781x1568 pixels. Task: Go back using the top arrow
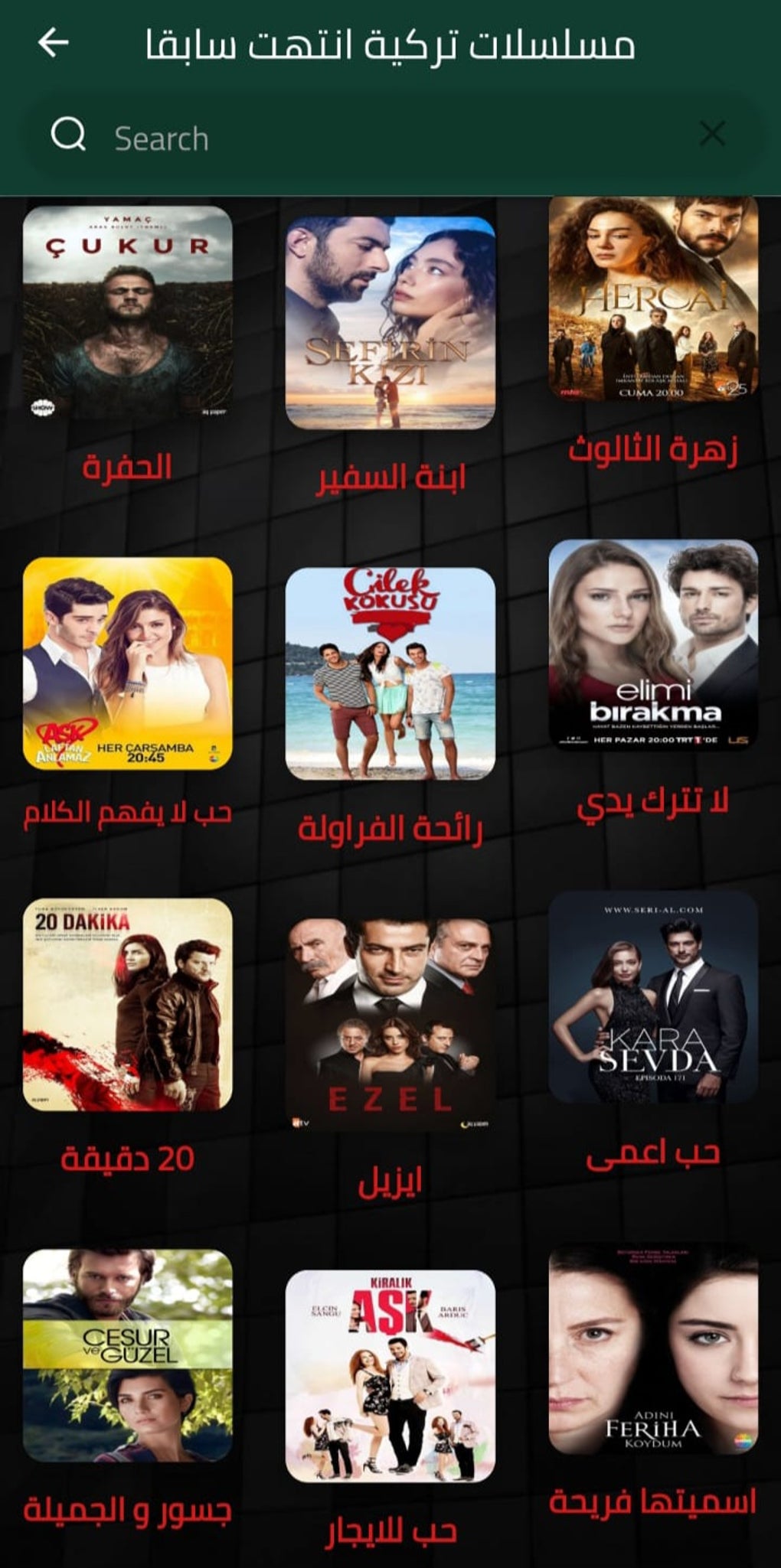tap(53, 43)
